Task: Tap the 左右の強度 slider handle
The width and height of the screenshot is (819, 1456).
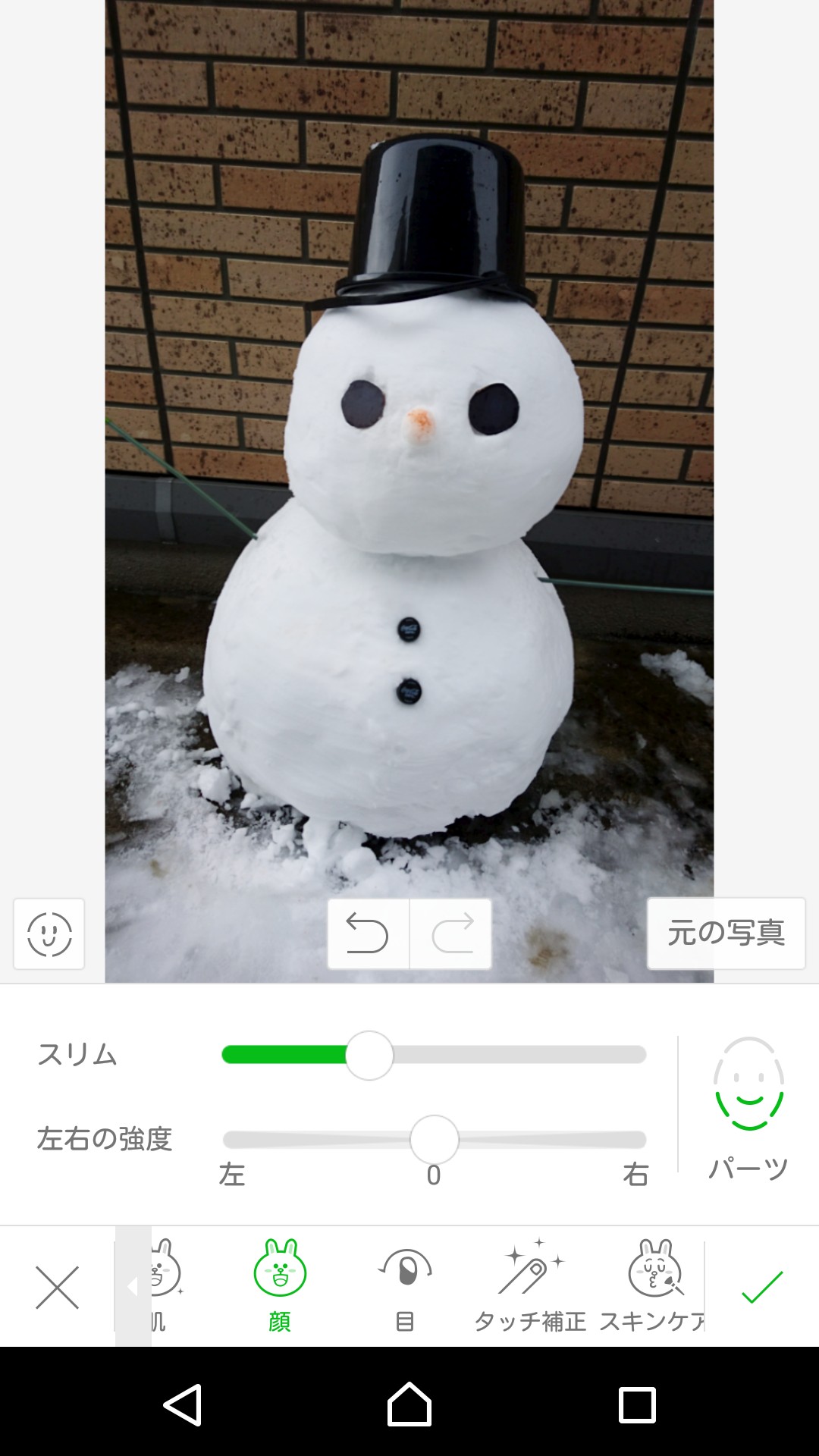Action: [435, 1139]
